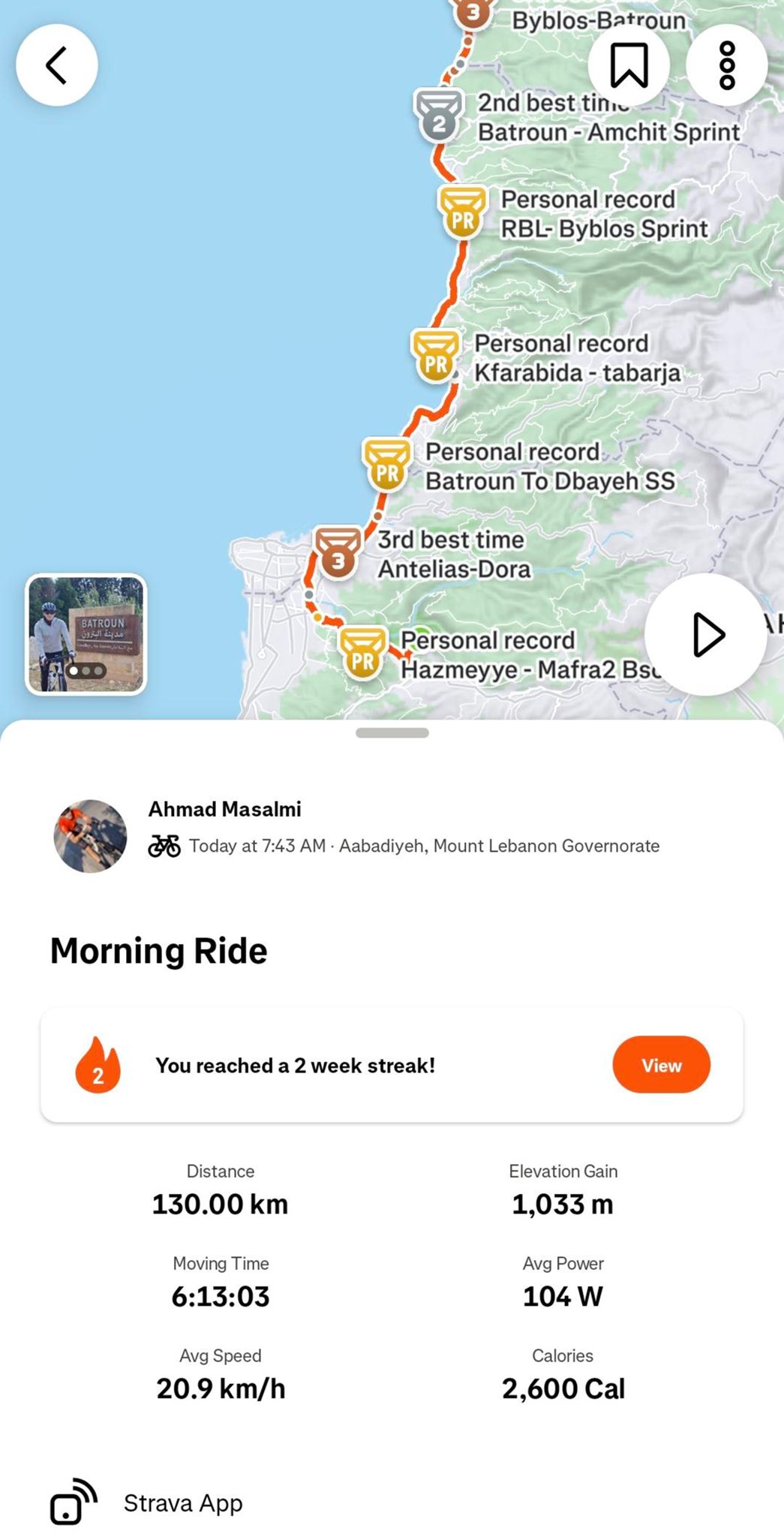This screenshot has height=1537, width=784.
Task: Open the Batroun photo thumbnail
Action: [86, 635]
